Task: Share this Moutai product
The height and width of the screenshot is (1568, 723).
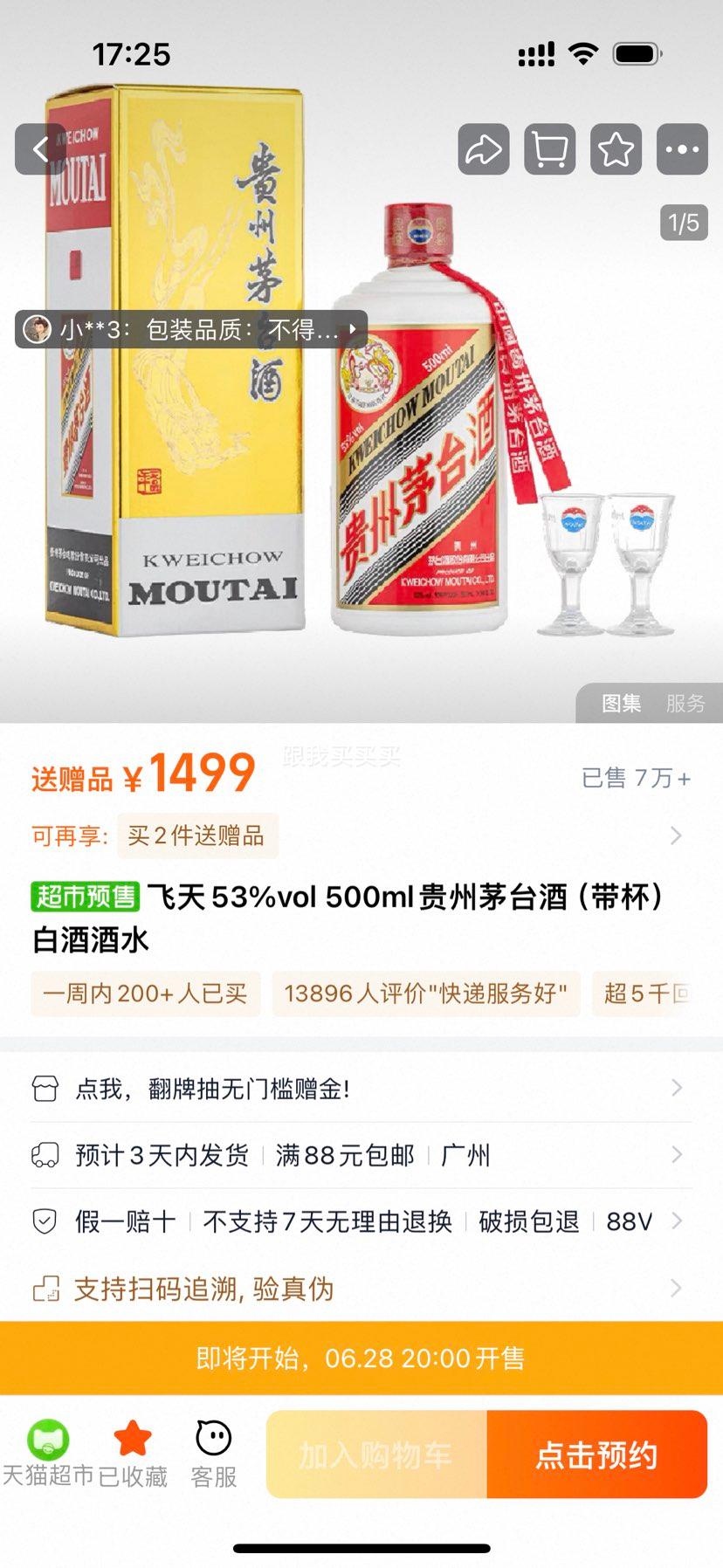Action: (x=484, y=149)
